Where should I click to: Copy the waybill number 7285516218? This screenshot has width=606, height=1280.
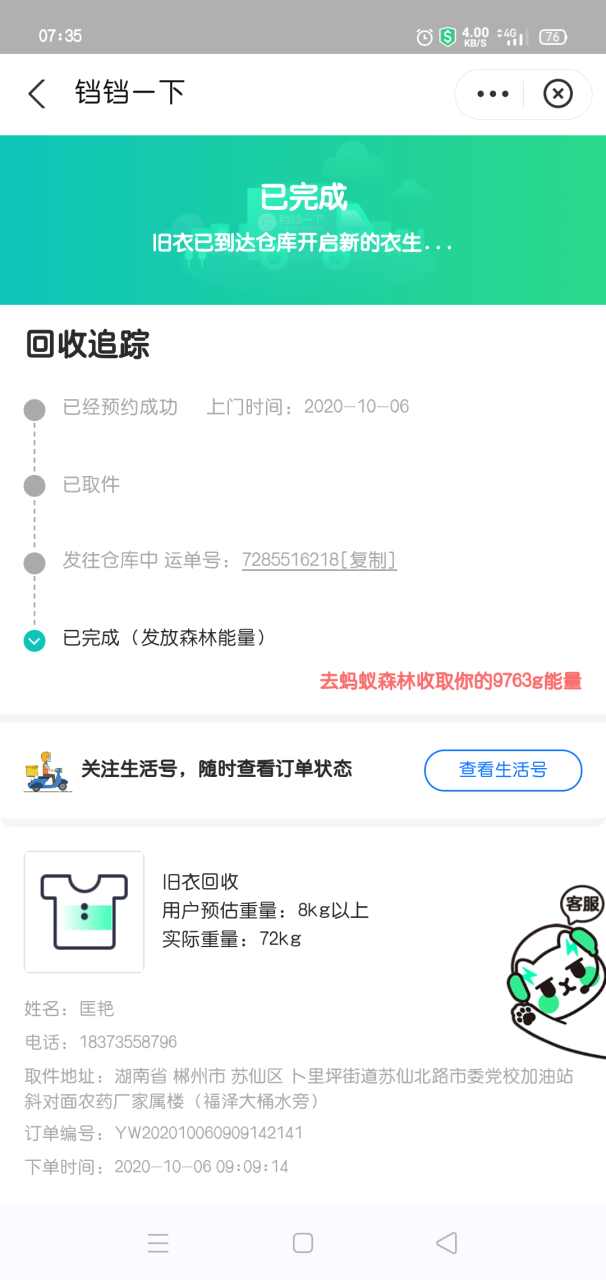pyautogui.click(x=368, y=560)
